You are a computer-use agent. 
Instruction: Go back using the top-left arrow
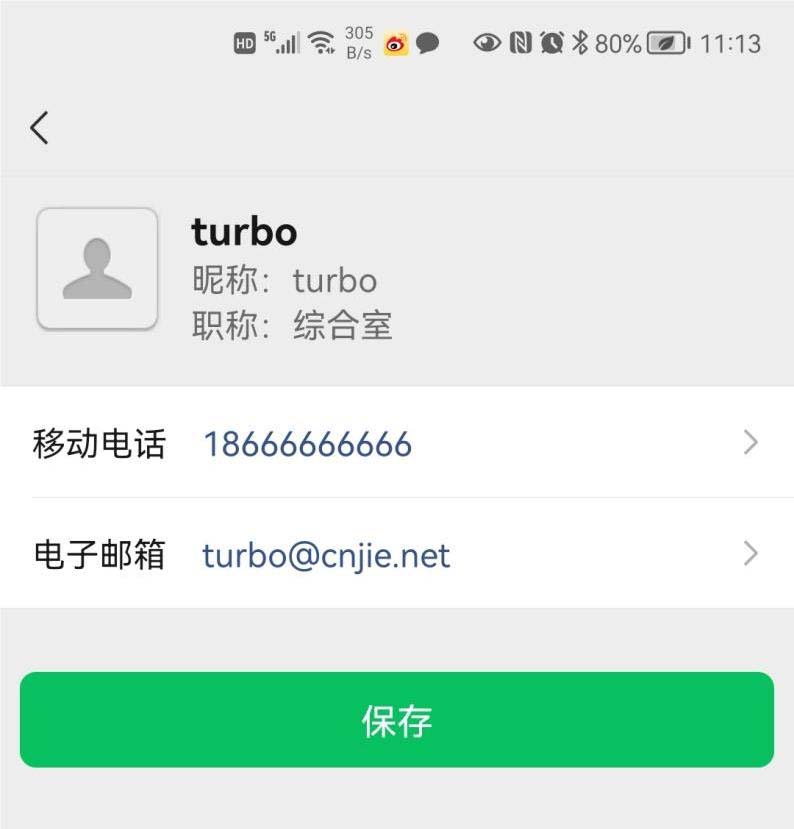pos(40,128)
